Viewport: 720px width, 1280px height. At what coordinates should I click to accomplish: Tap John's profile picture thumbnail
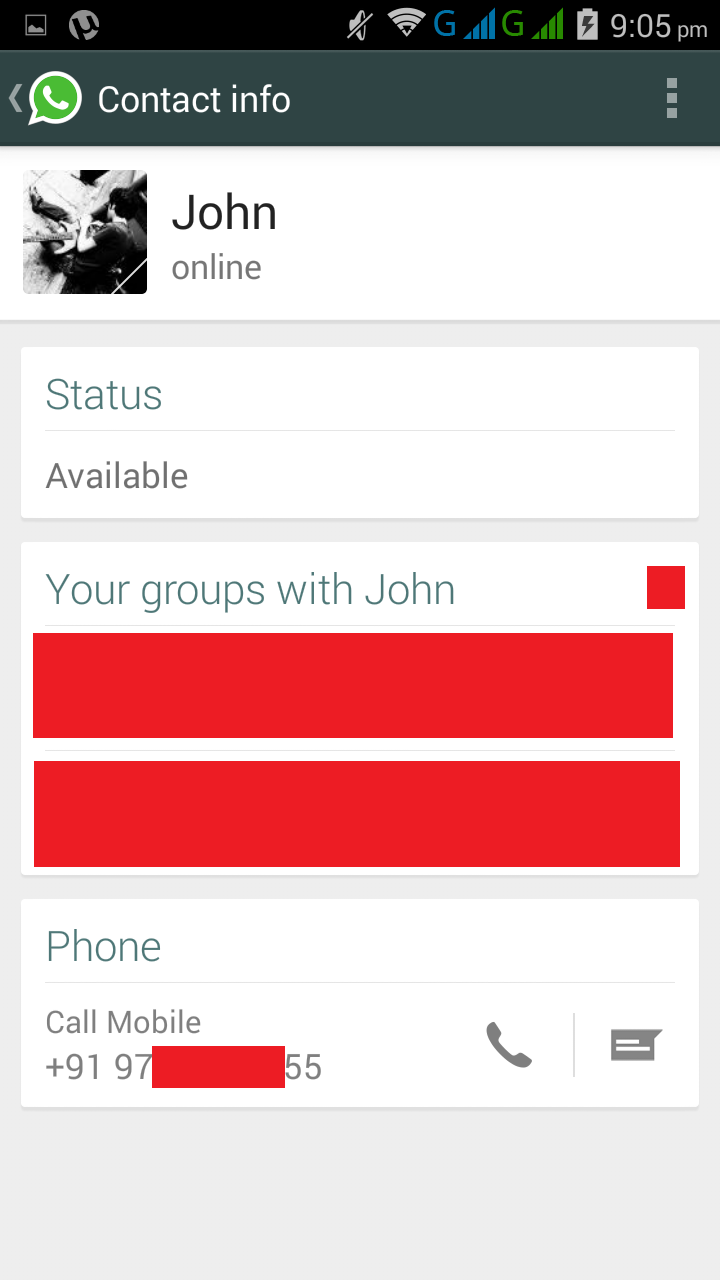[84, 231]
